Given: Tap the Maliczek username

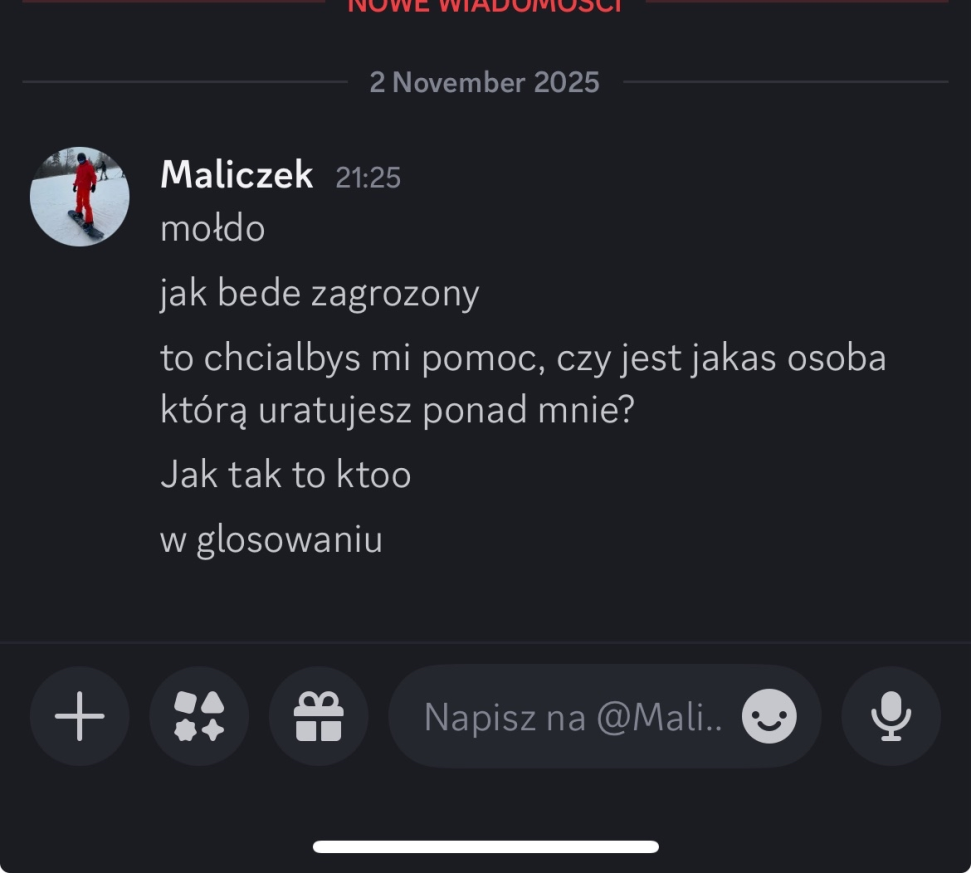Looking at the screenshot, I should 236,176.
